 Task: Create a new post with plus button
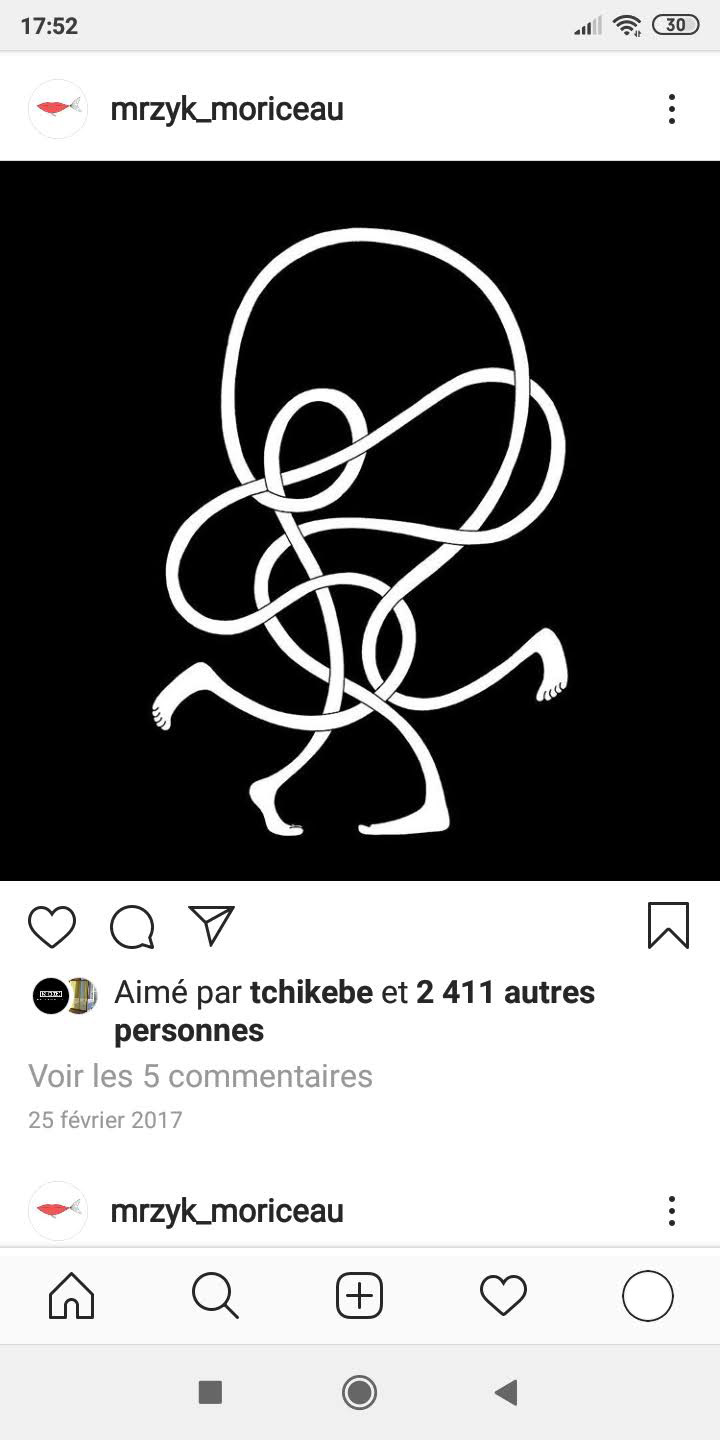tap(359, 1297)
